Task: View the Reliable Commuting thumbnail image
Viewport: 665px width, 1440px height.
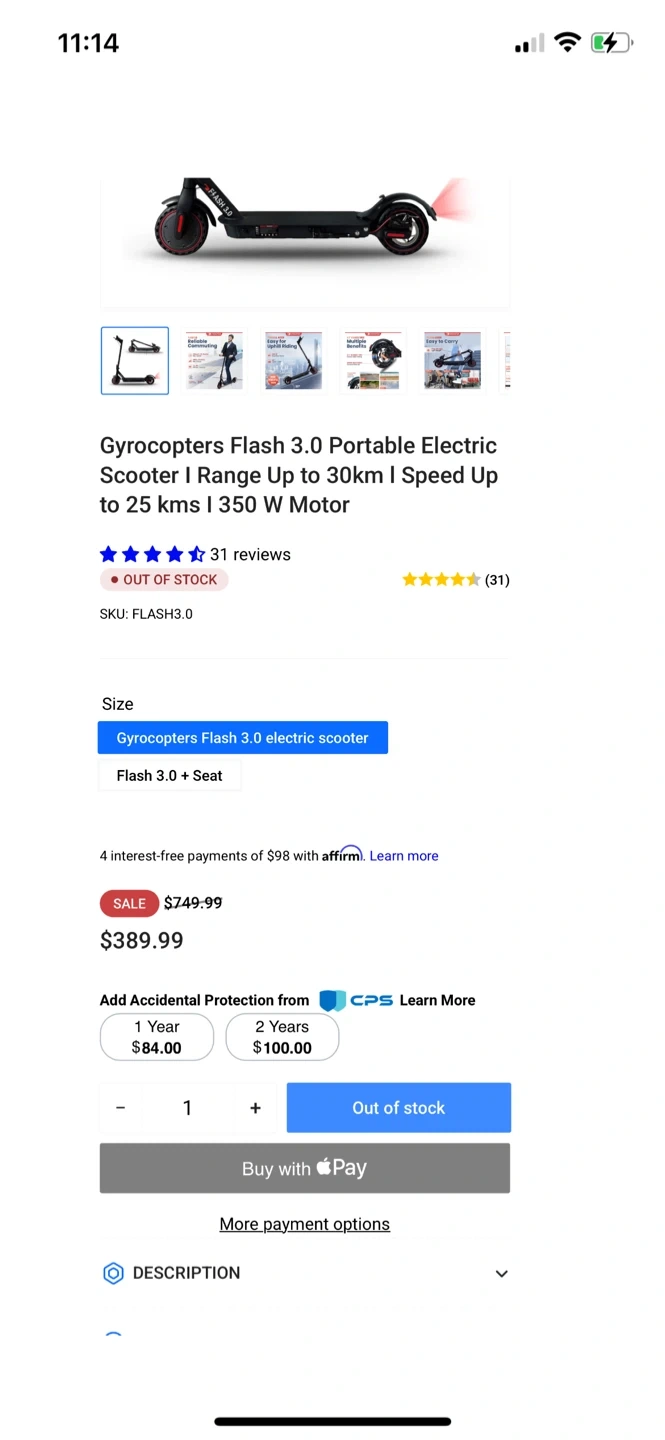Action: point(215,361)
